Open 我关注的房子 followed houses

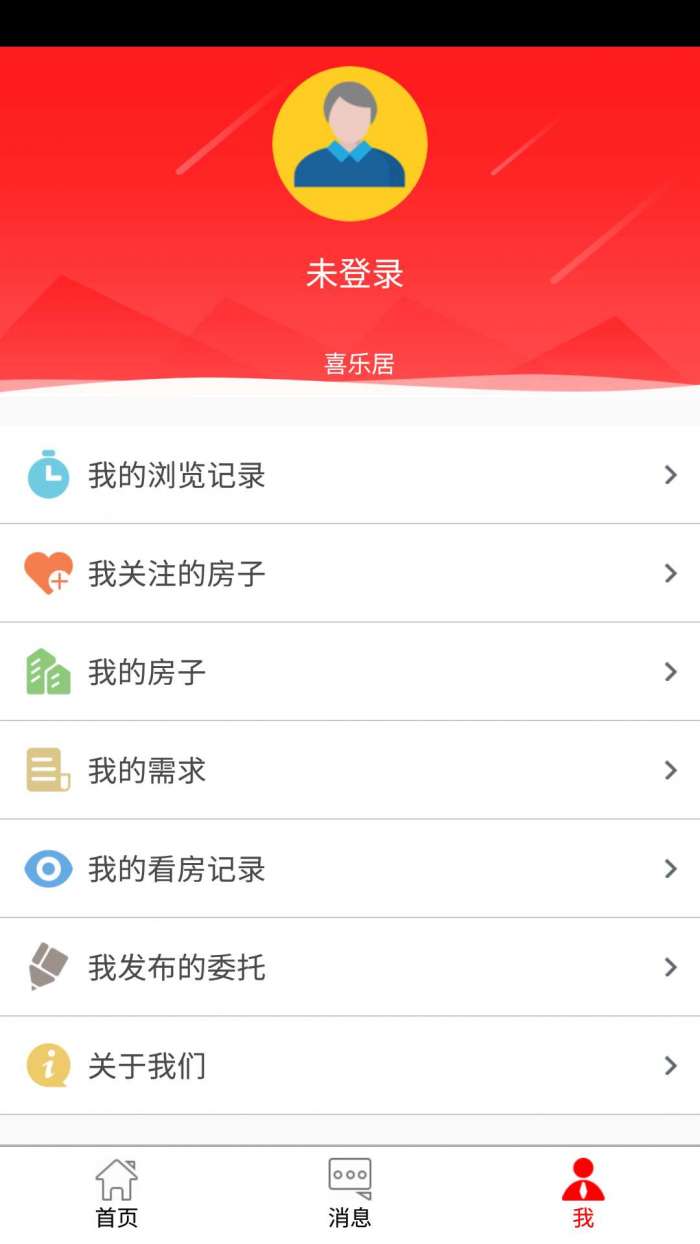point(350,573)
